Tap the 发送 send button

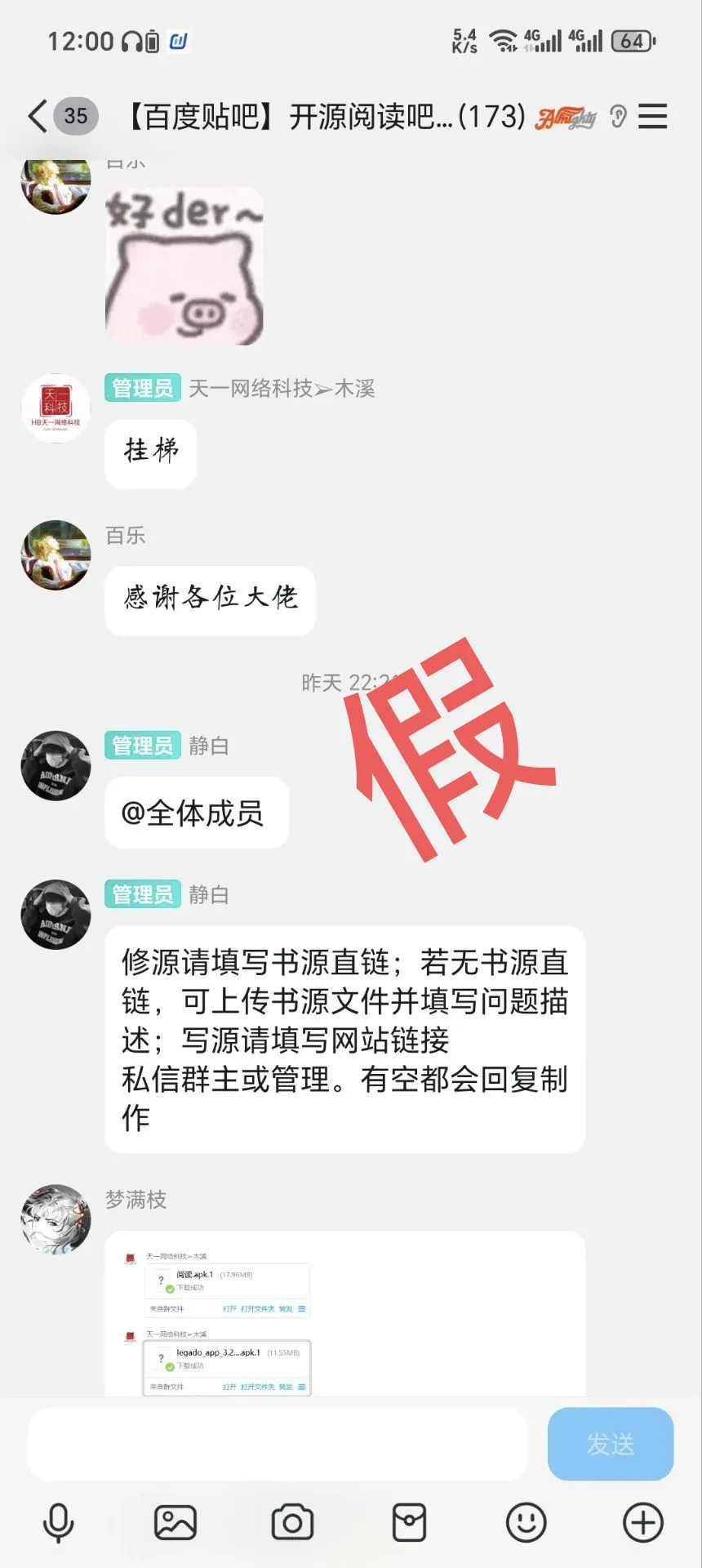610,1444
